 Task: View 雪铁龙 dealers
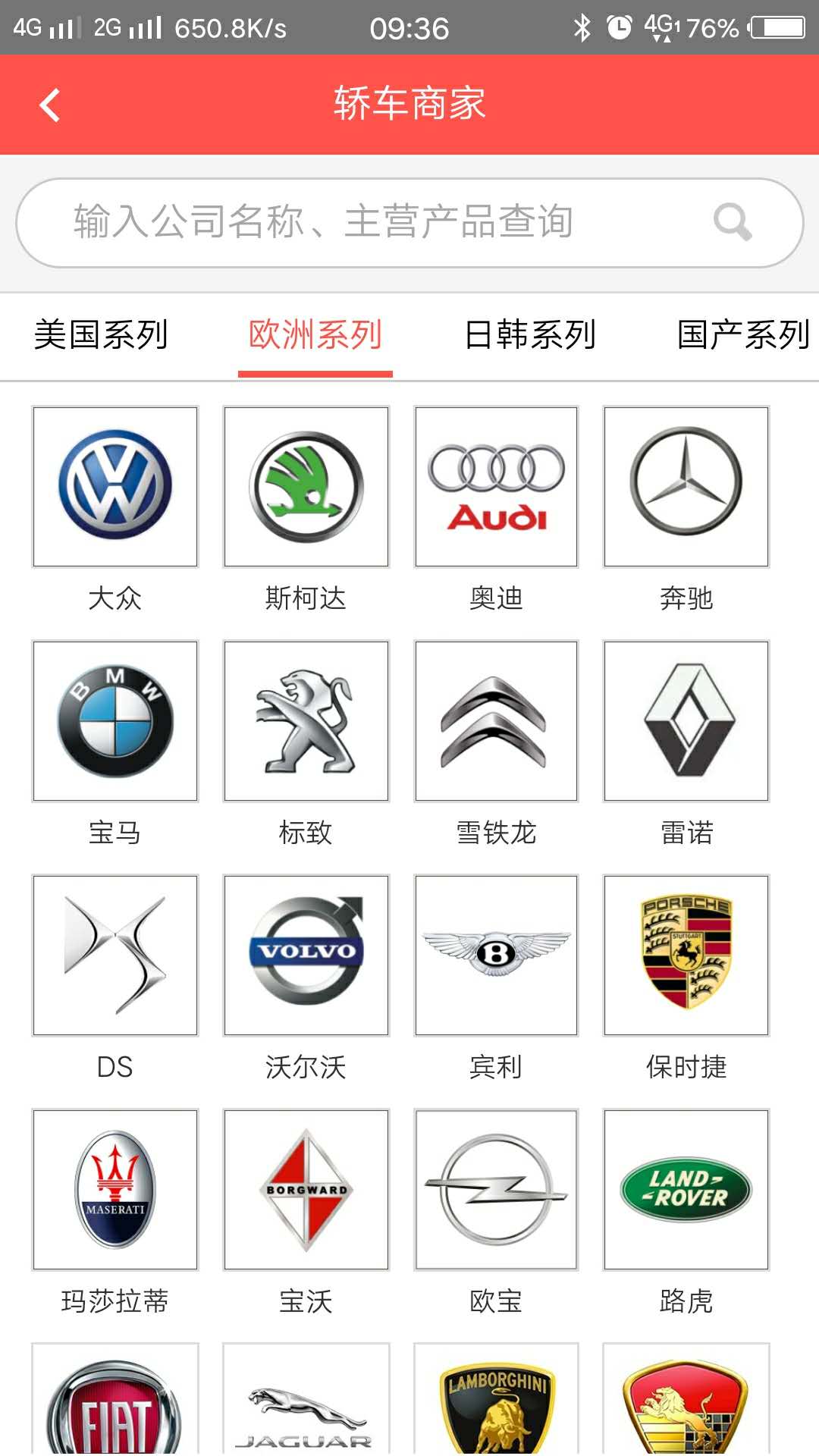click(497, 721)
